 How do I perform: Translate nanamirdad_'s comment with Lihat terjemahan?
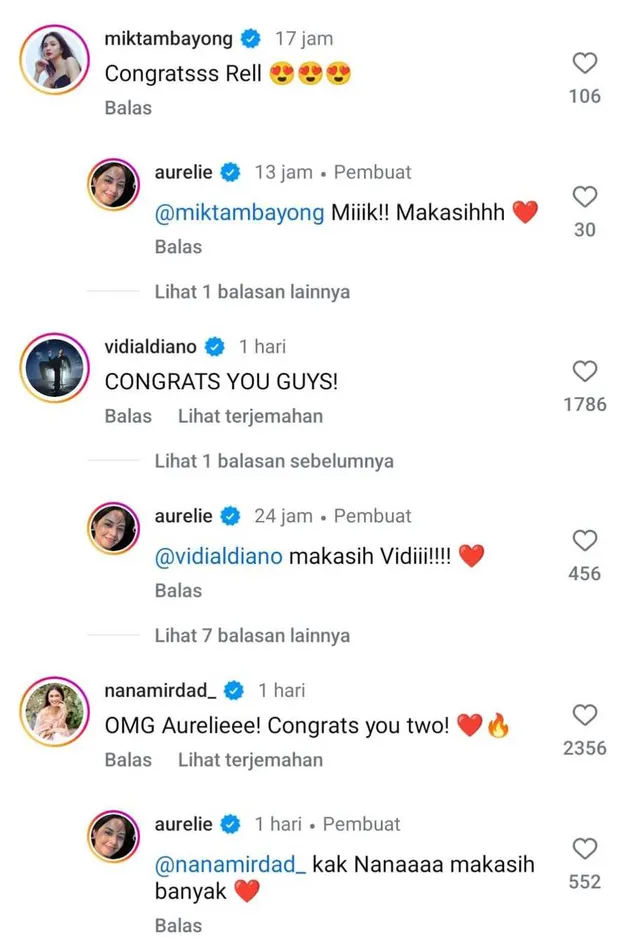250,760
